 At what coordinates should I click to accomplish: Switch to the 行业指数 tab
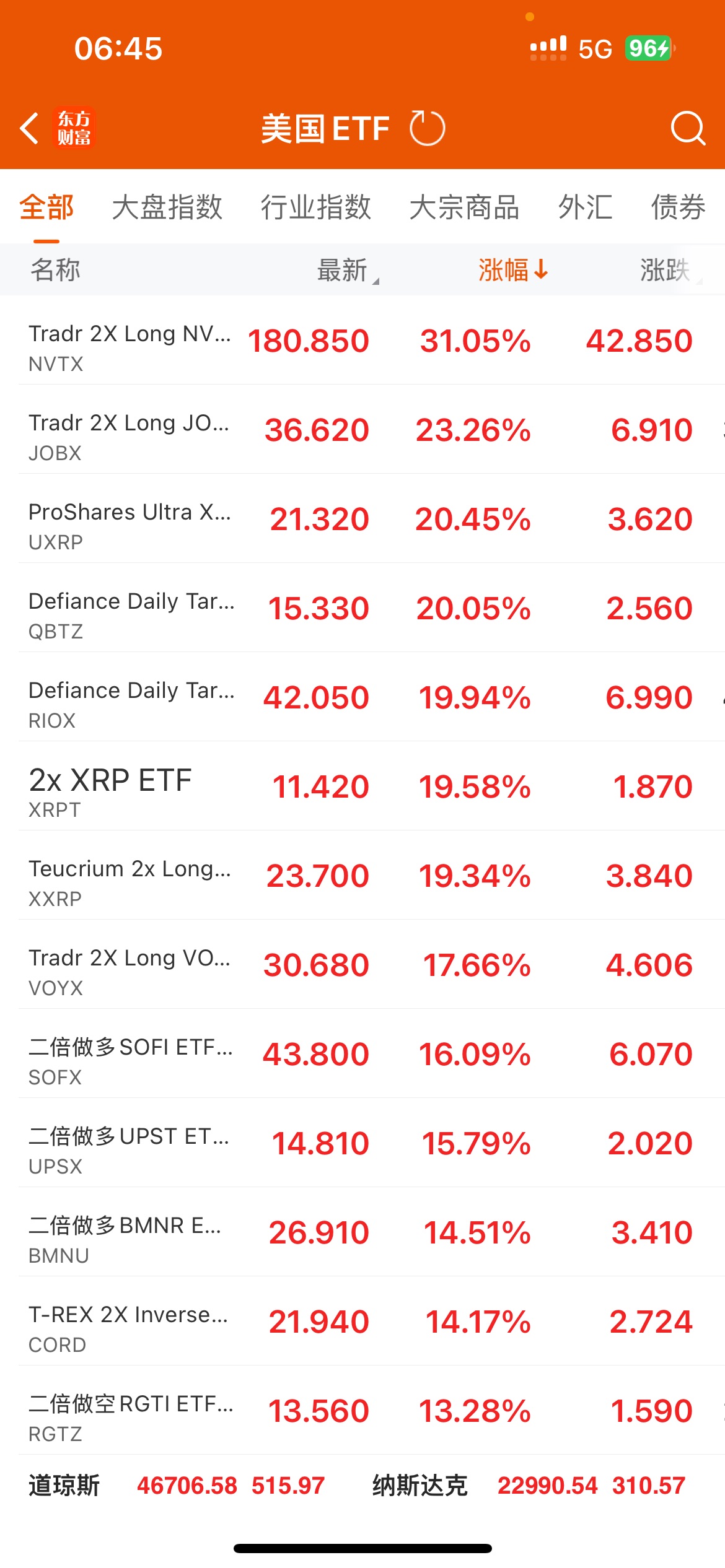click(x=315, y=207)
